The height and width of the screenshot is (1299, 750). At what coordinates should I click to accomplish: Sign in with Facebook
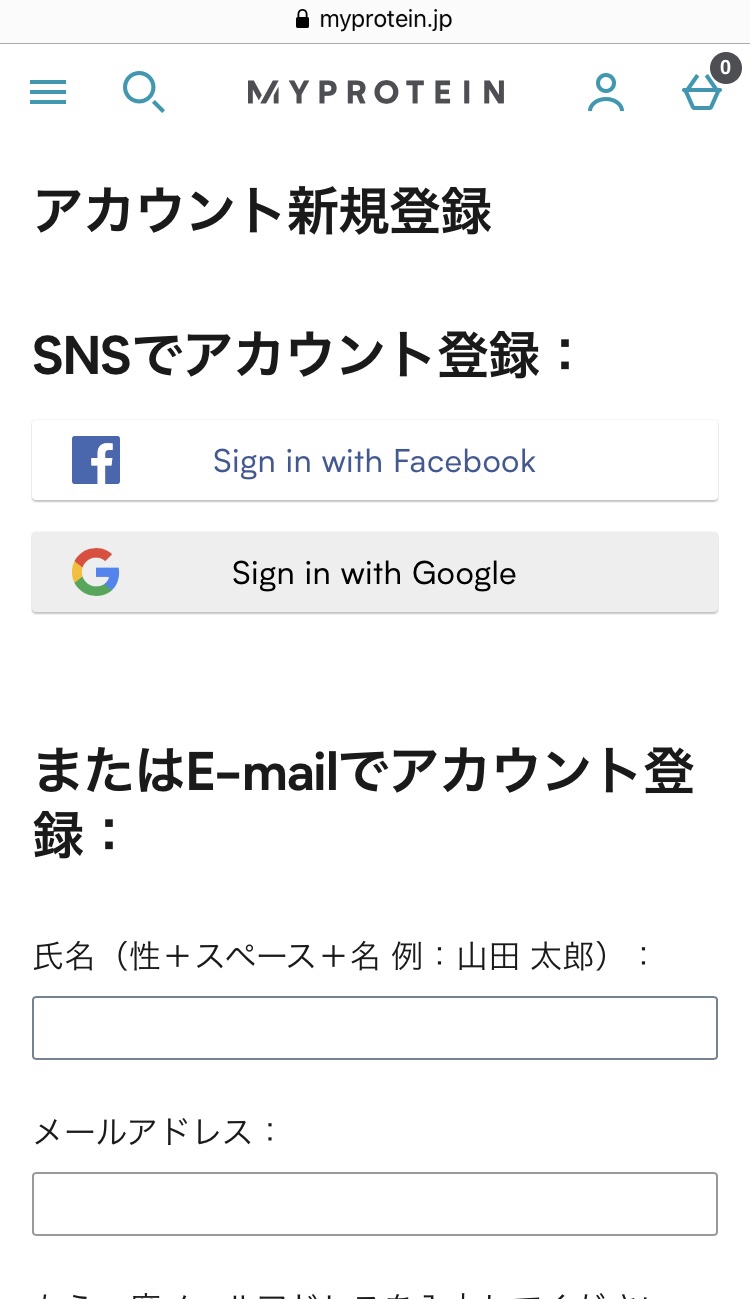point(375,461)
